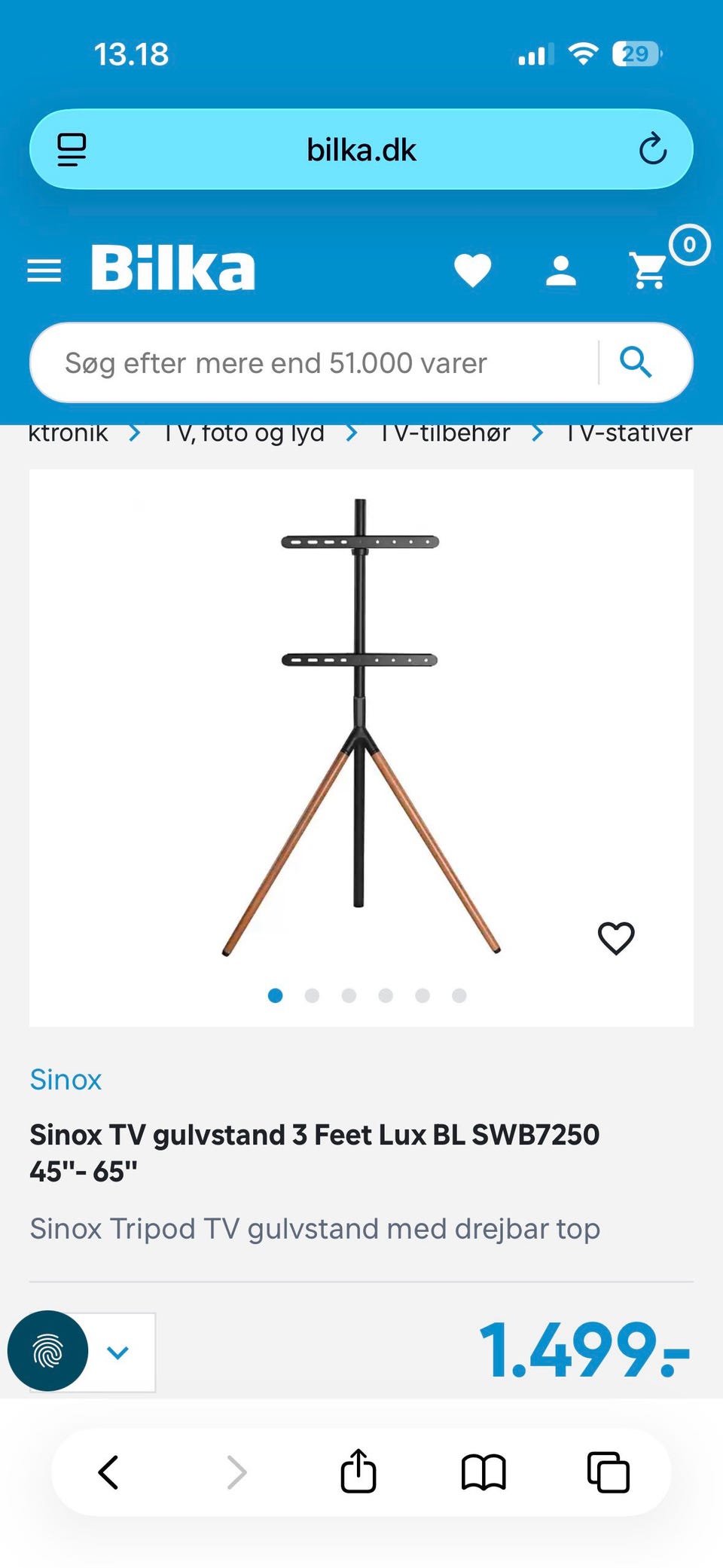
Task: Go to TV, foto og lyd breadcrumb
Action: click(x=244, y=433)
